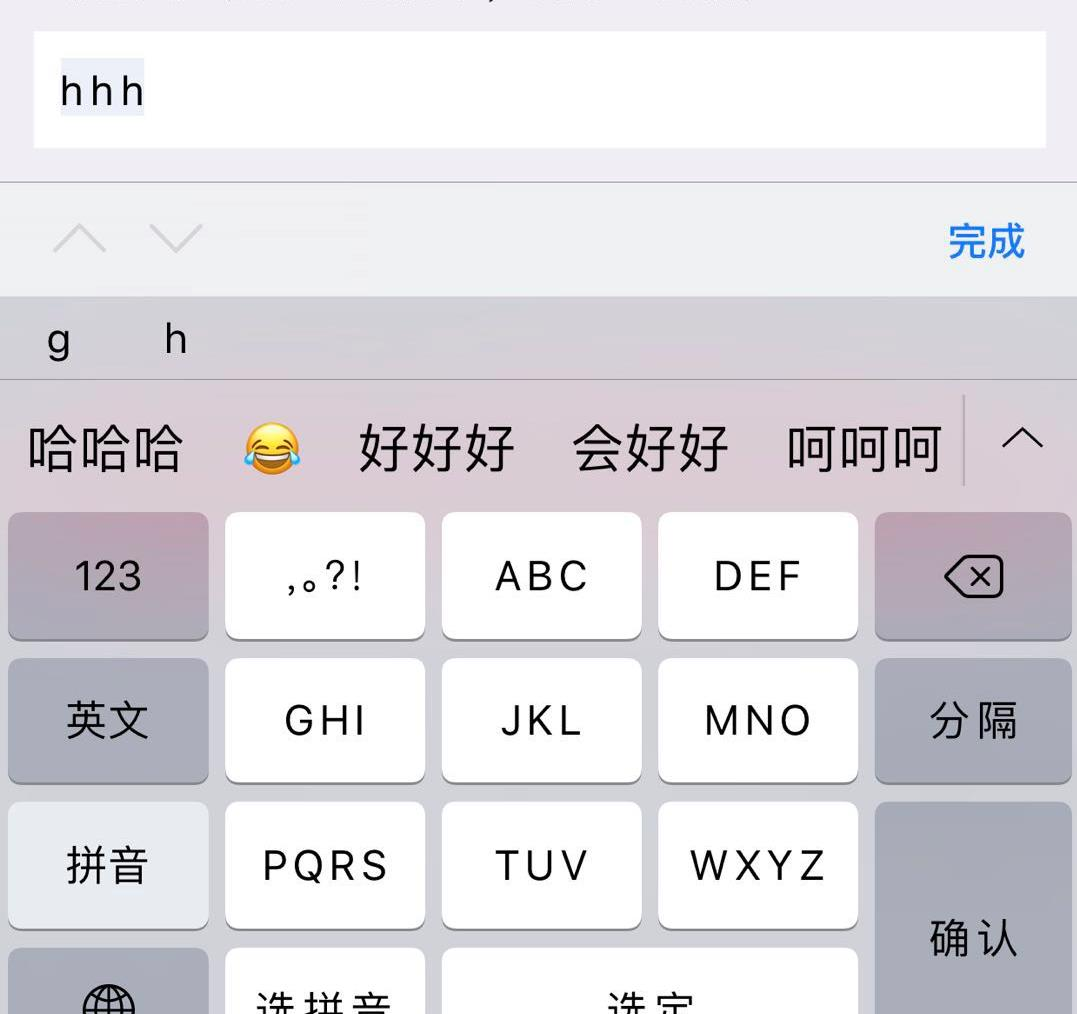Select the 好好好 candidate
This screenshot has height=1014, width=1077.
pos(436,447)
